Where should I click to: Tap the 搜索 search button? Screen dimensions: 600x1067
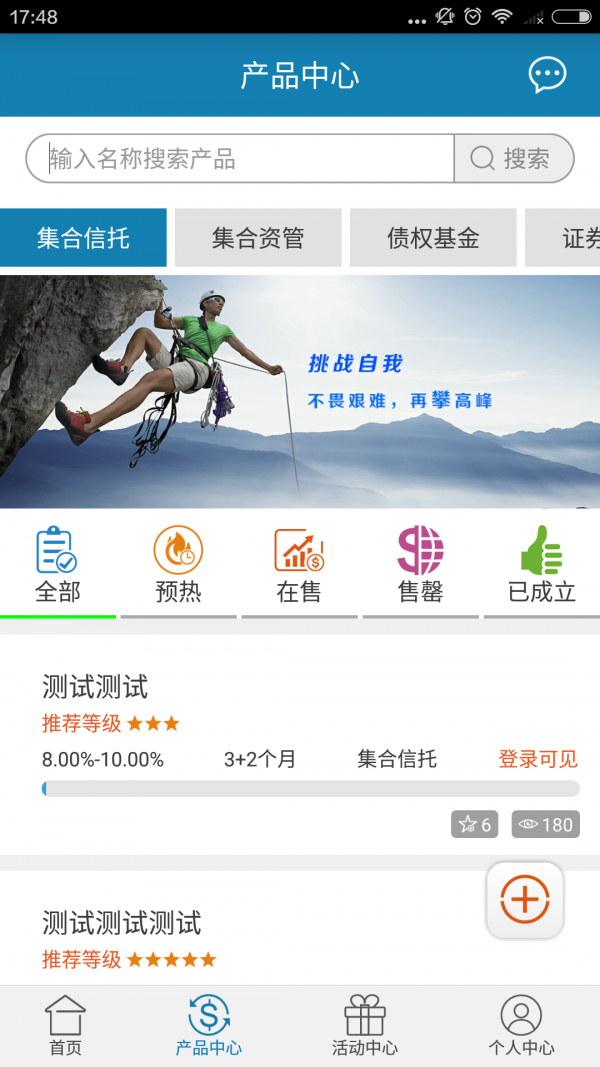(x=514, y=159)
